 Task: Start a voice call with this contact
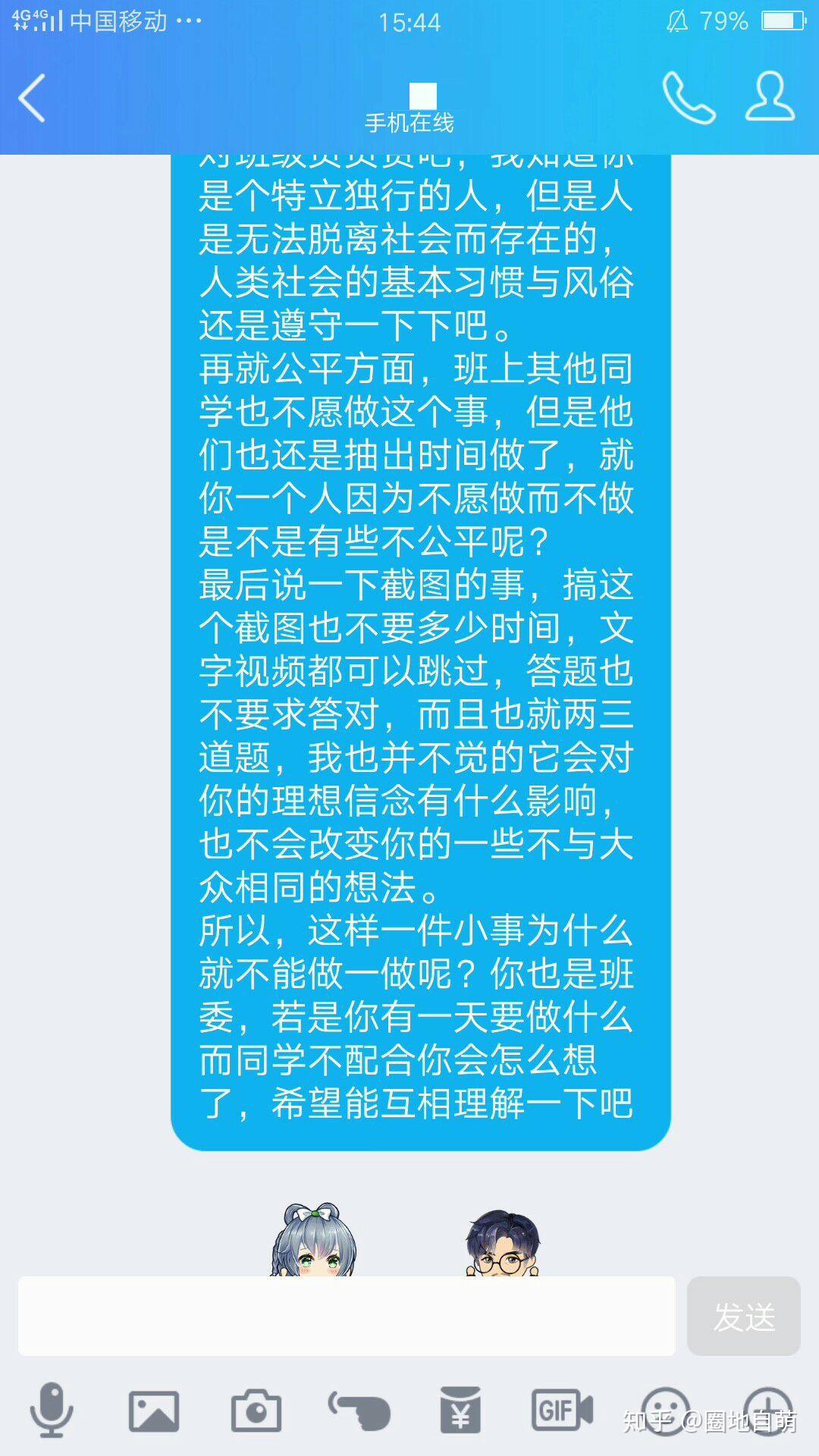click(689, 98)
